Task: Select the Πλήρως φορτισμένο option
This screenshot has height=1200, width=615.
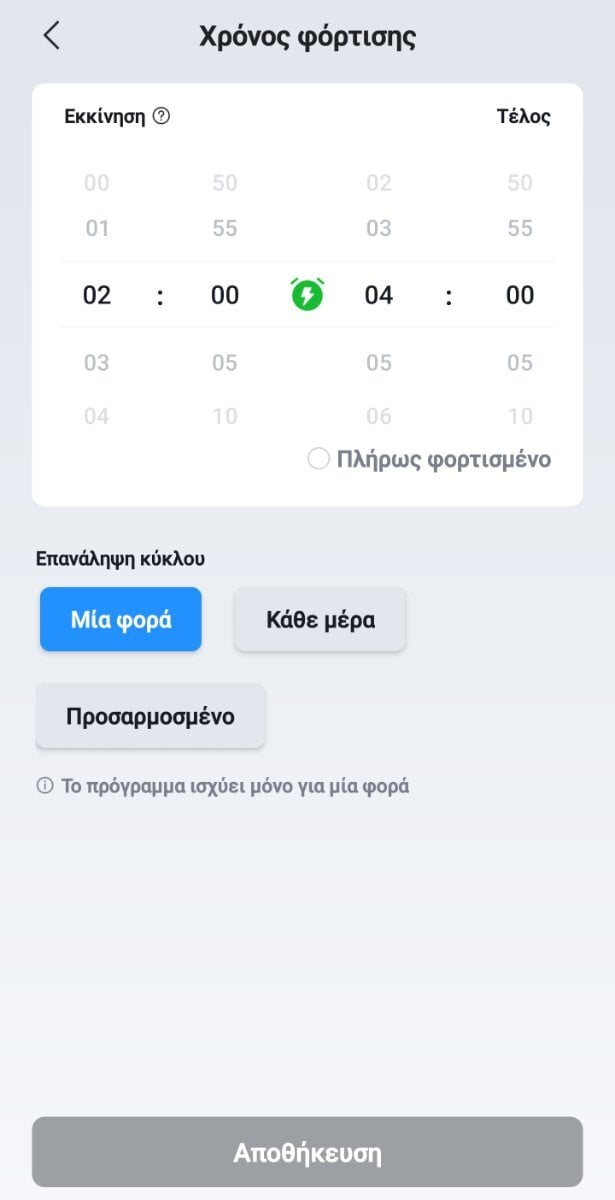Action: click(319, 459)
